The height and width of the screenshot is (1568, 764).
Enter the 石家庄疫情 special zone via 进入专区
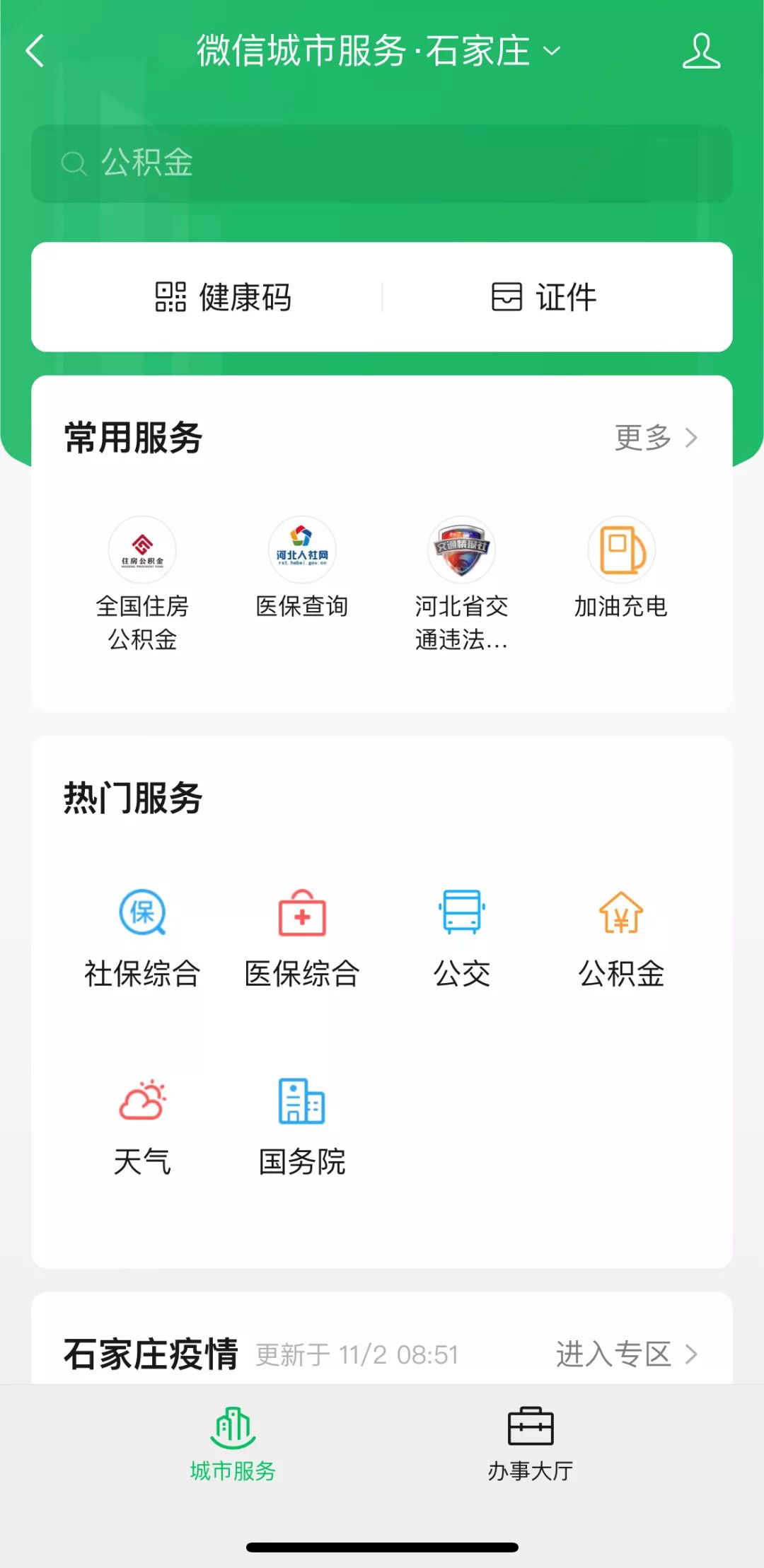[626, 1354]
